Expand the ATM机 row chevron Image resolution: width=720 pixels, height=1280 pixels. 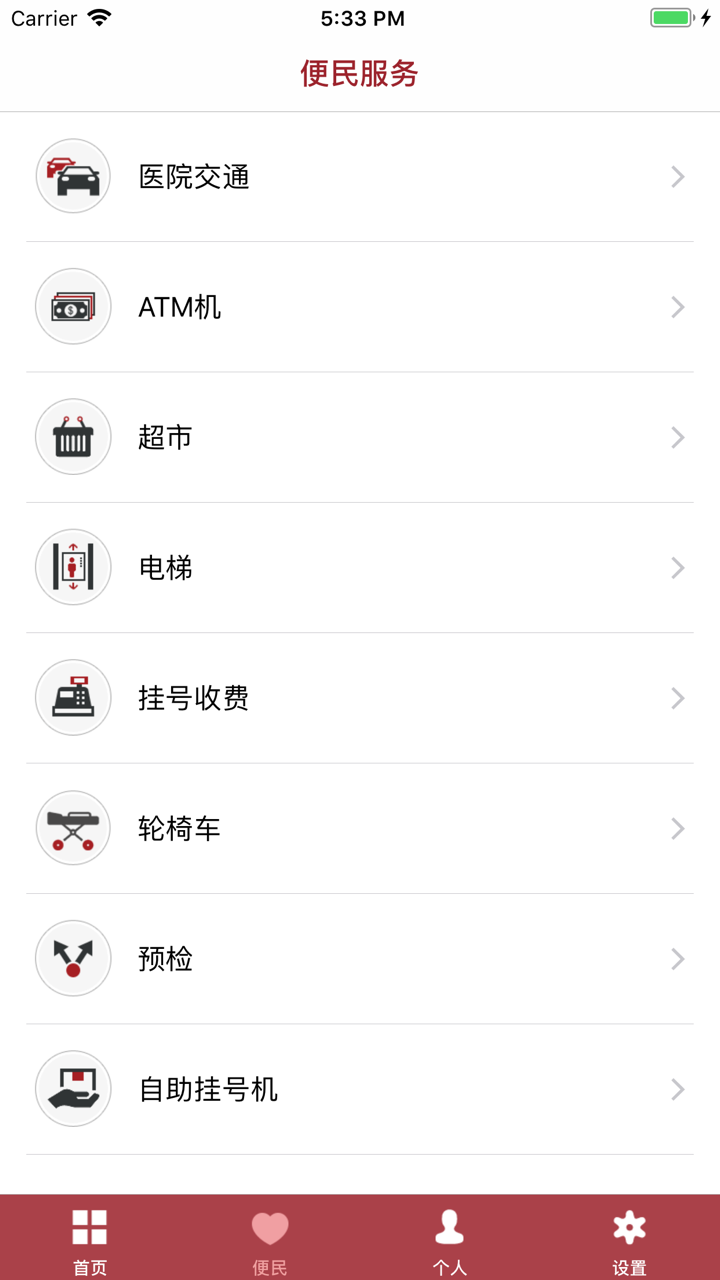pos(678,306)
